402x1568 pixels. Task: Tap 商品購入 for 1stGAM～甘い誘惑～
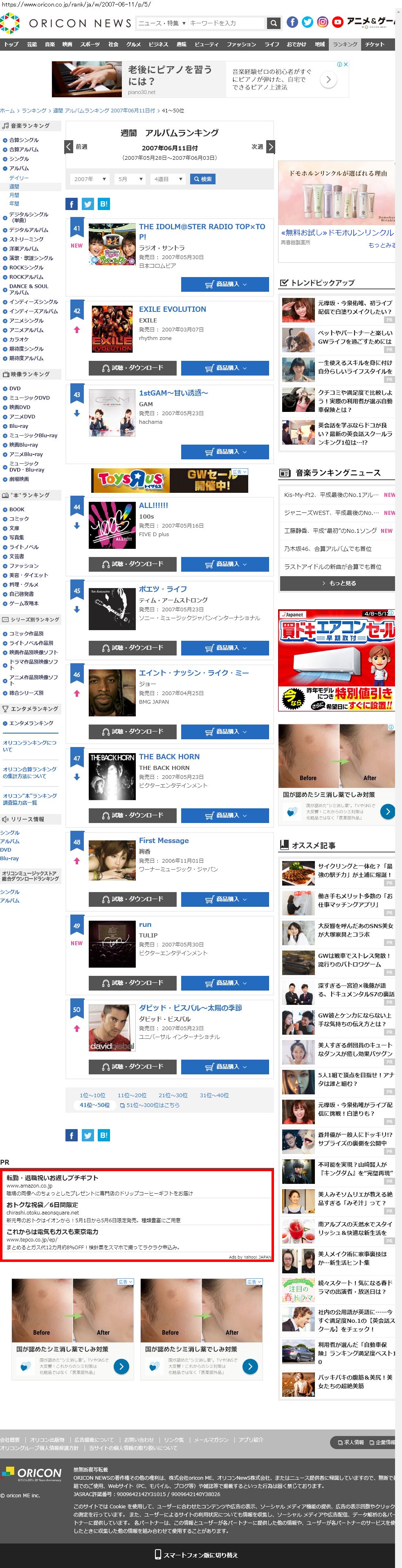point(225,452)
